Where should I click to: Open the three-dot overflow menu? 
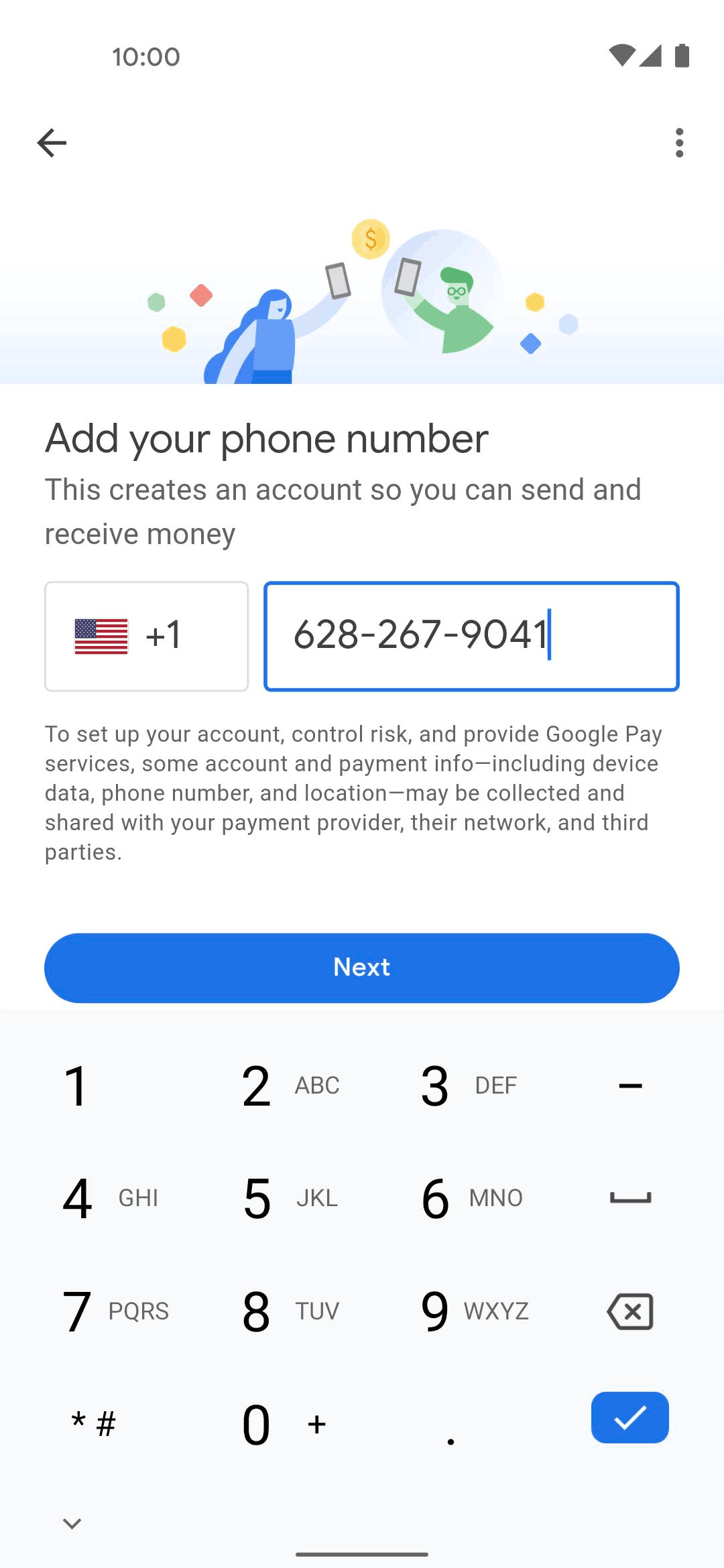pyautogui.click(x=679, y=143)
